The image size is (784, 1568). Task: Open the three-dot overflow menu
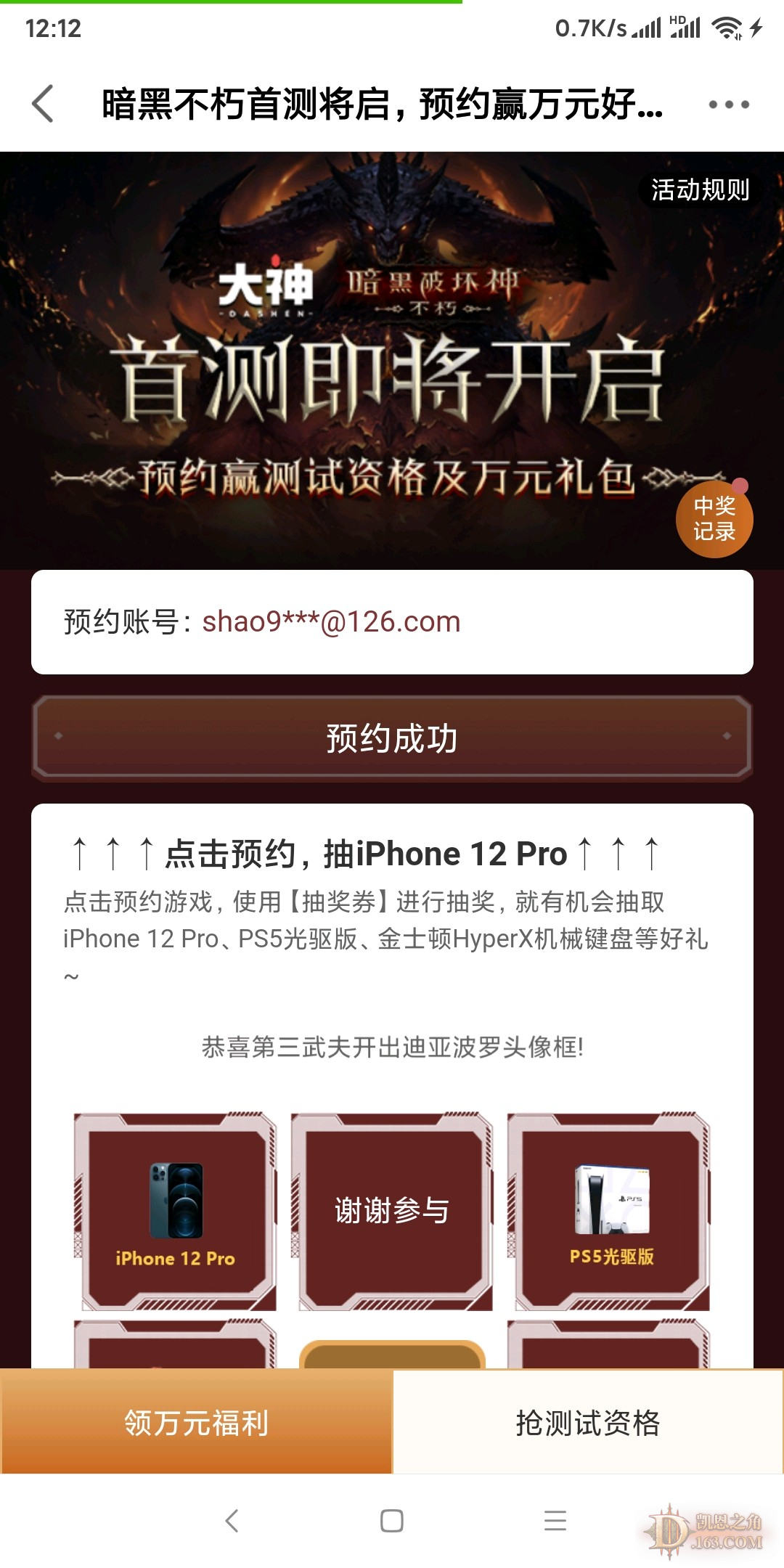pos(728,105)
